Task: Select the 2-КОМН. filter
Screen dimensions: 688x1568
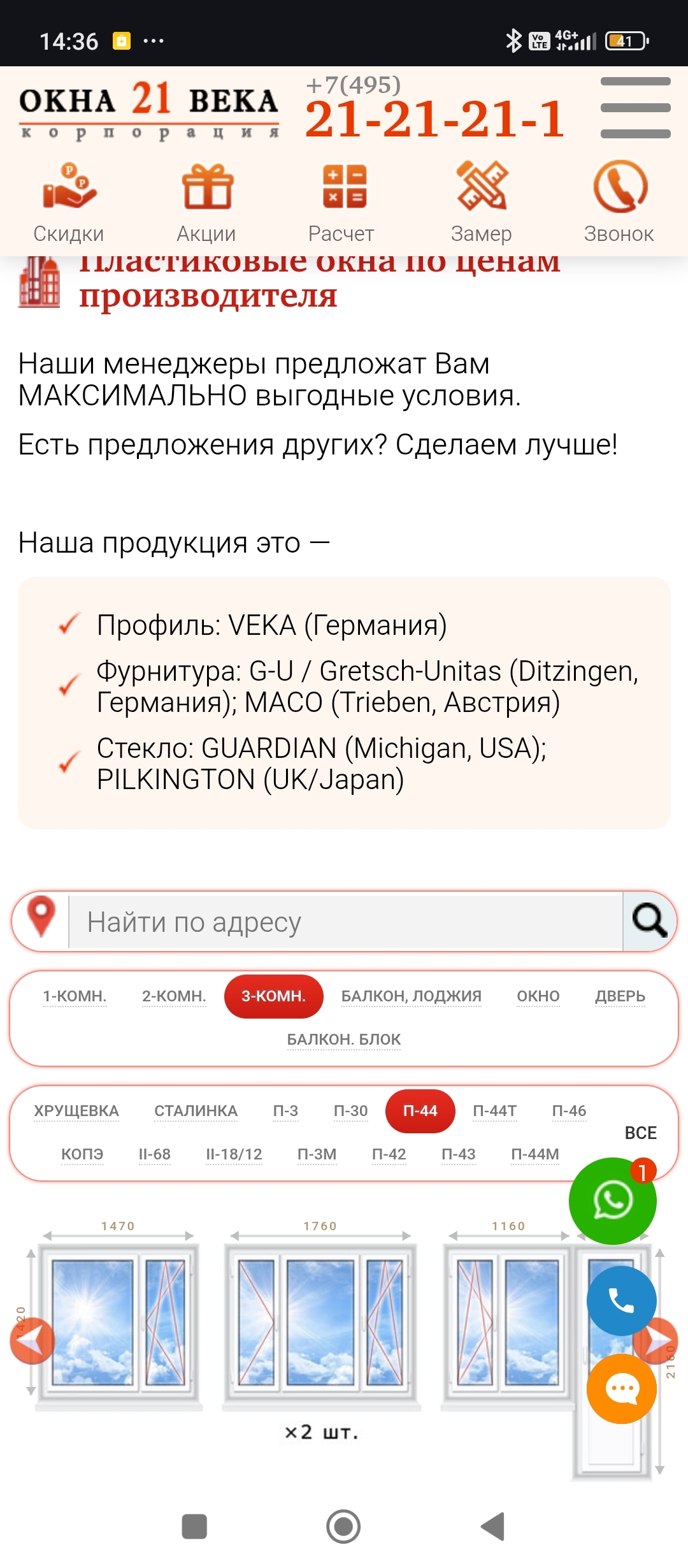Action: (x=174, y=996)
